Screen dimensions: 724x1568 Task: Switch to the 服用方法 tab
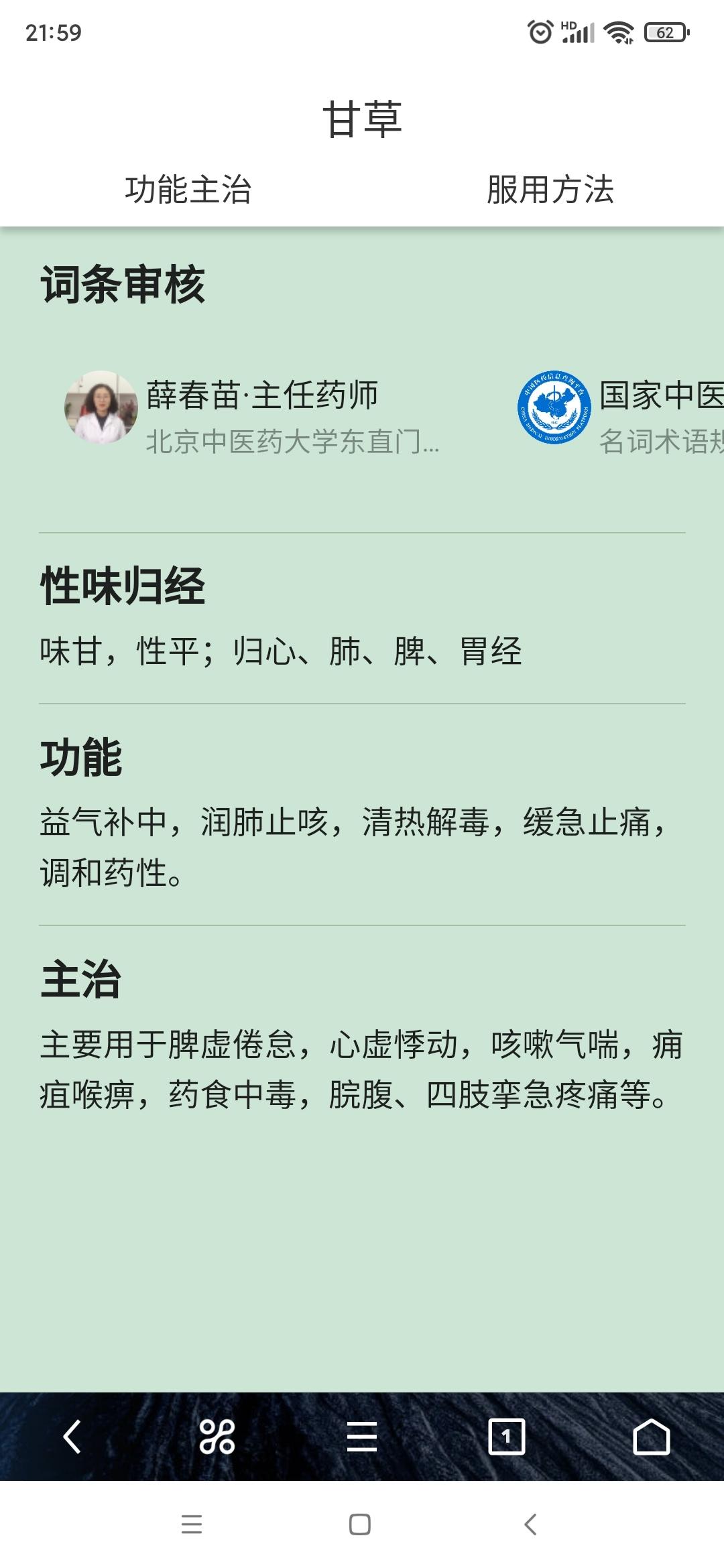point(553,188)
